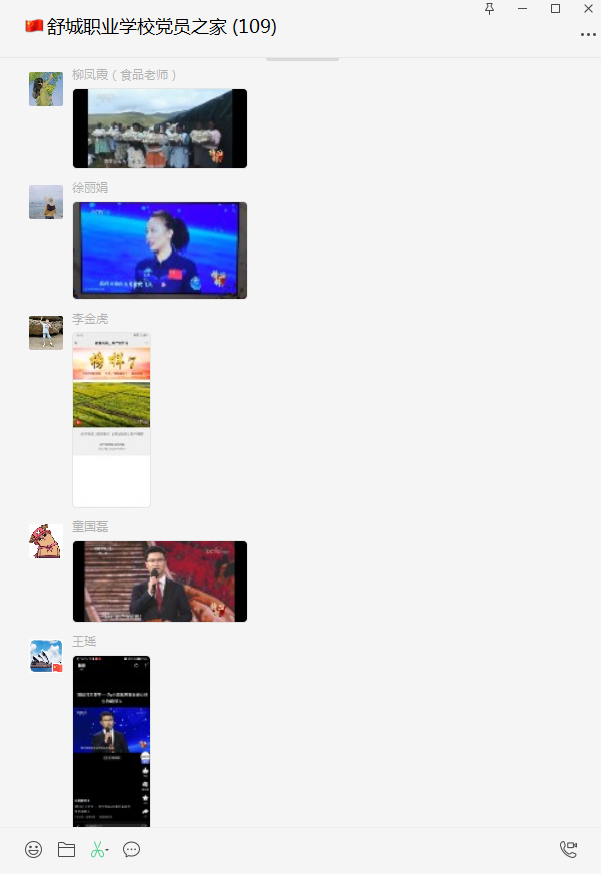Close the chat window
Viewport: 601px width, 874px height.
(588, 8)
